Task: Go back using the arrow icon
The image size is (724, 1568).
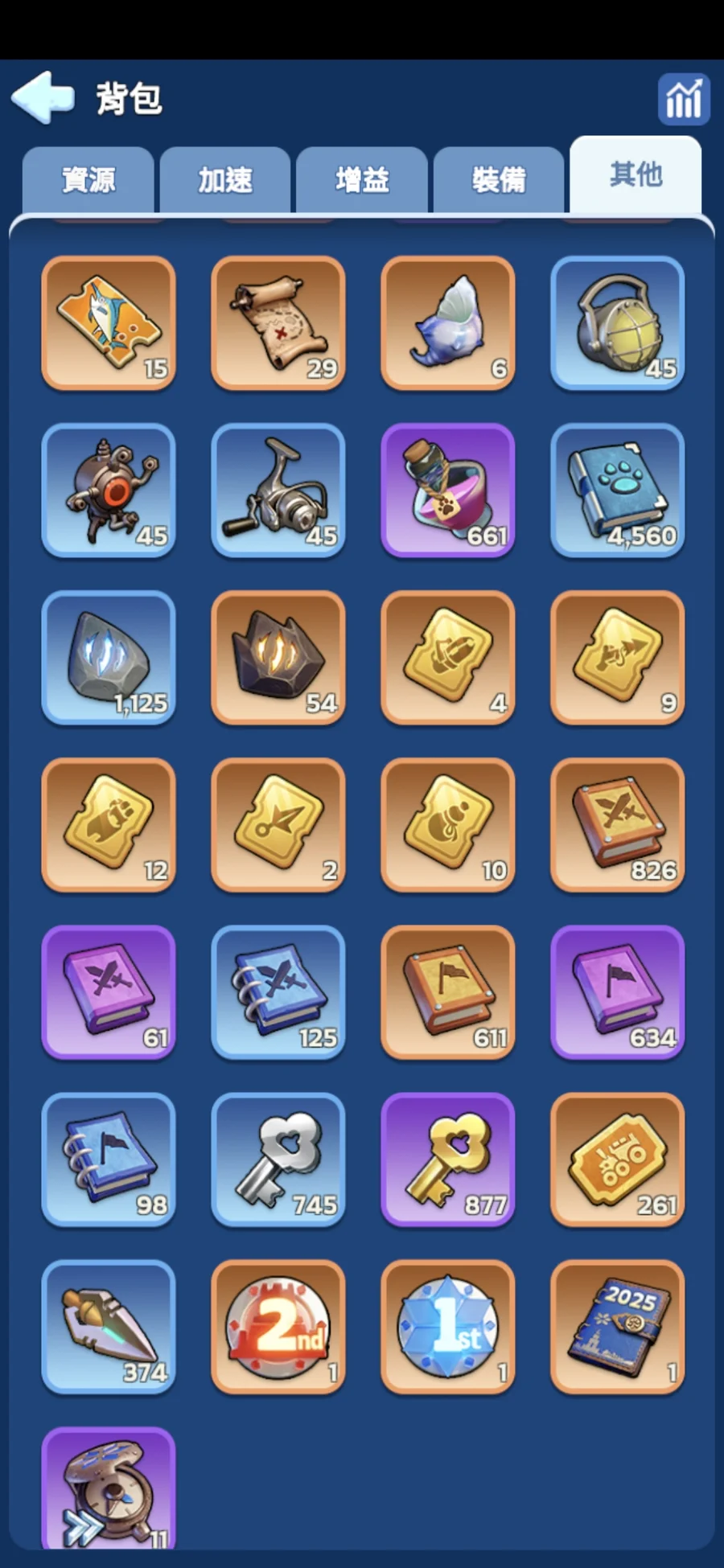Action: (x=42, y=98)
